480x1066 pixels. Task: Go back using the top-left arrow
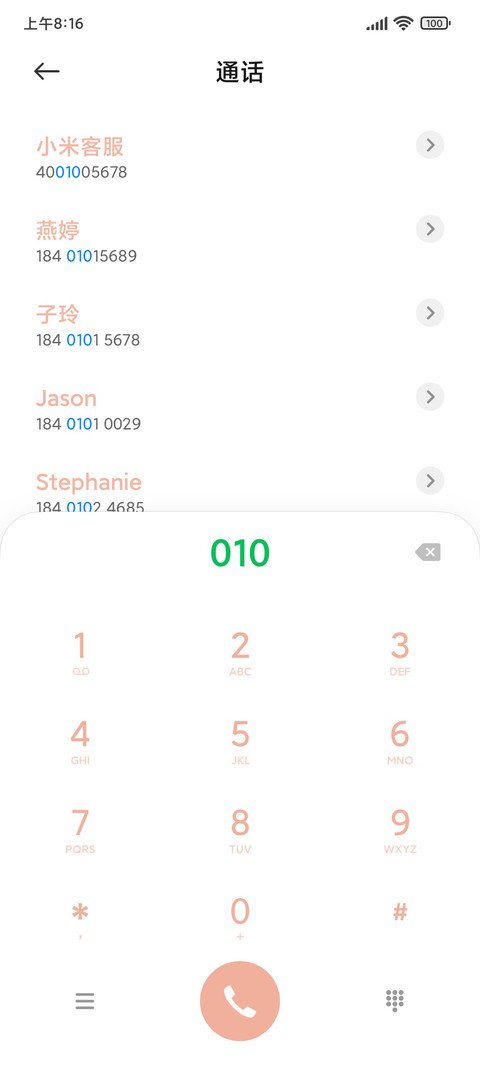[x=47, y=71]
